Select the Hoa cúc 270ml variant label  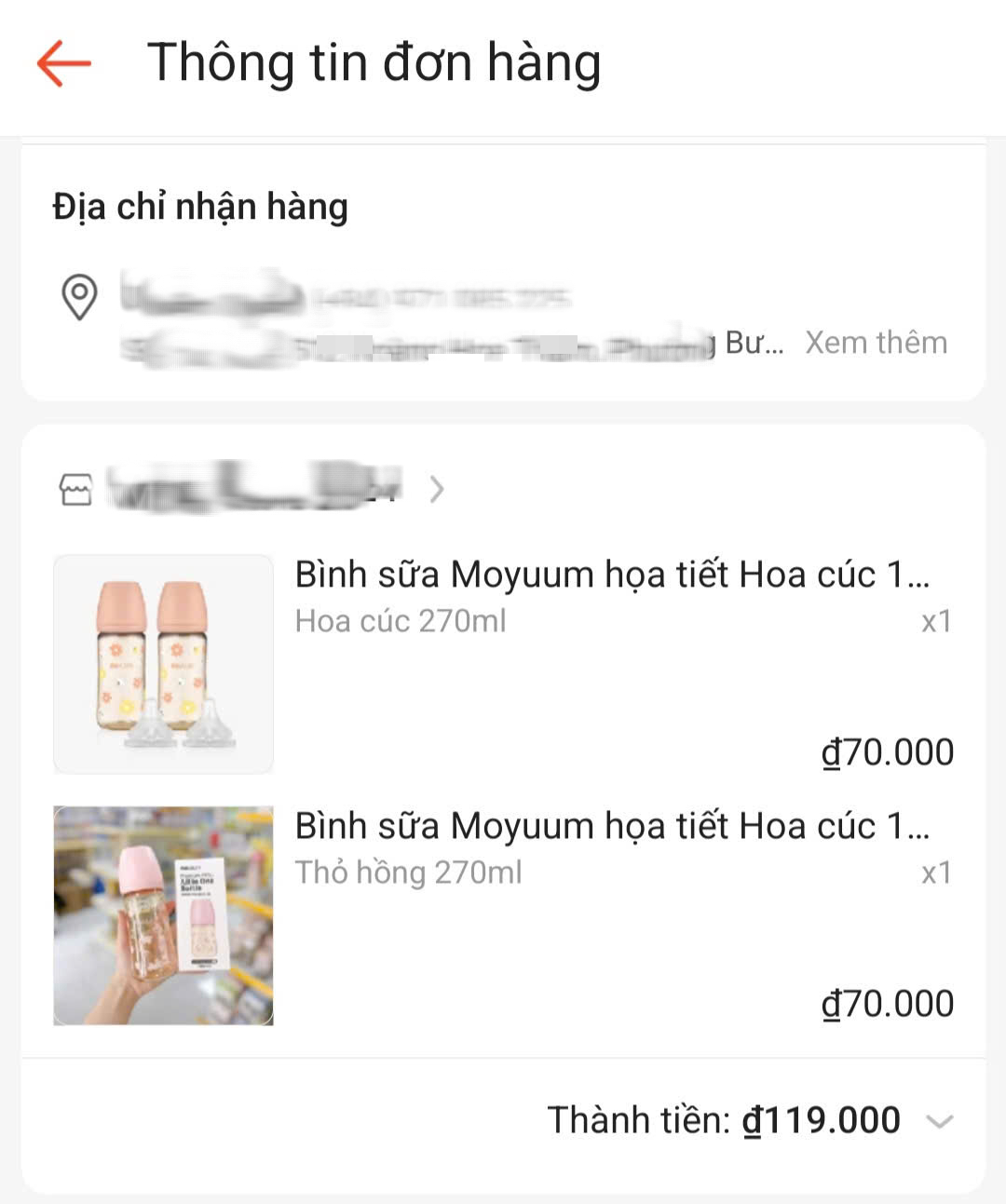pyautogui.click(x=399, y=620)
